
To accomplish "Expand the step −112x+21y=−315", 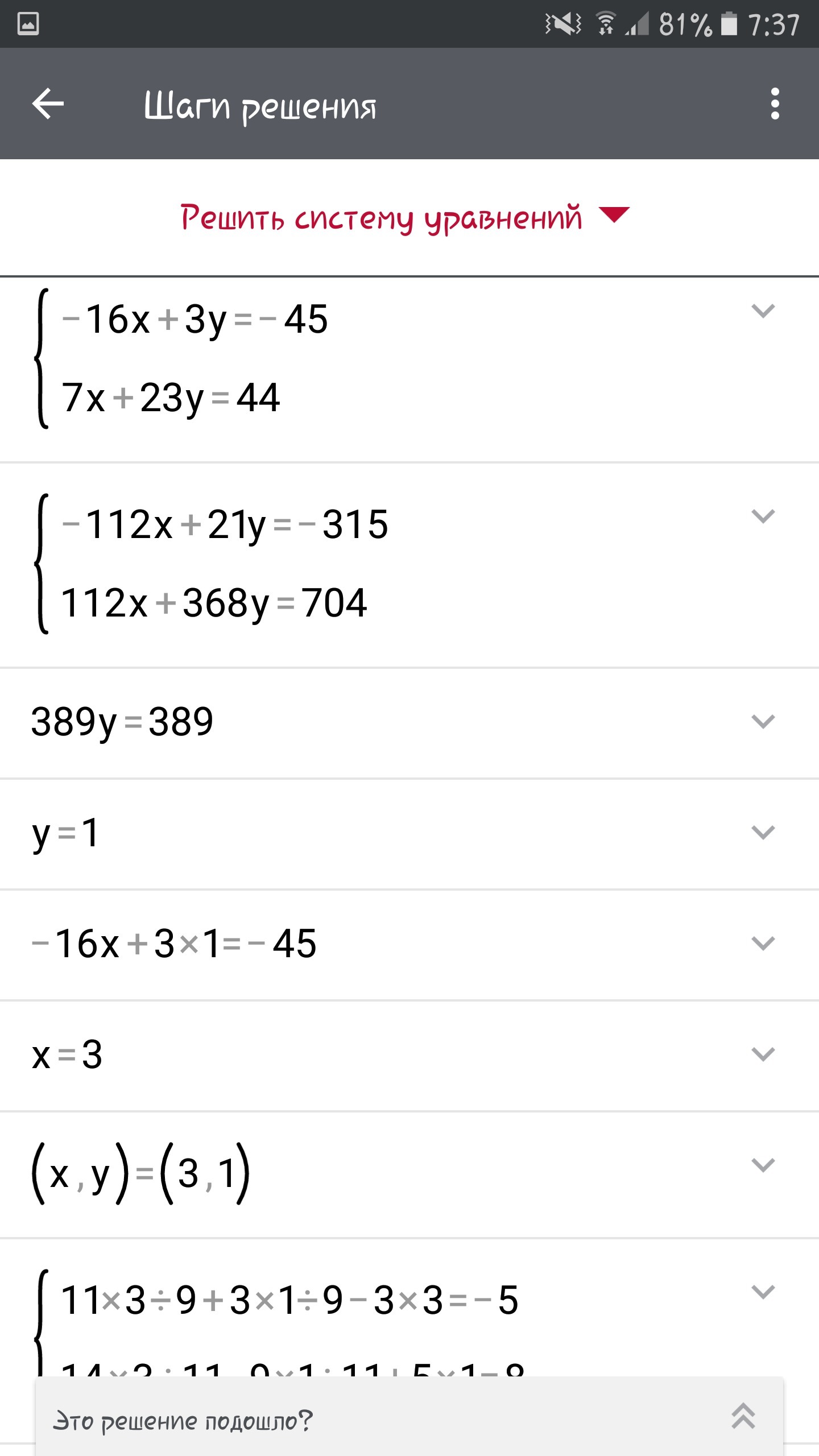I will tap(763, 516).
